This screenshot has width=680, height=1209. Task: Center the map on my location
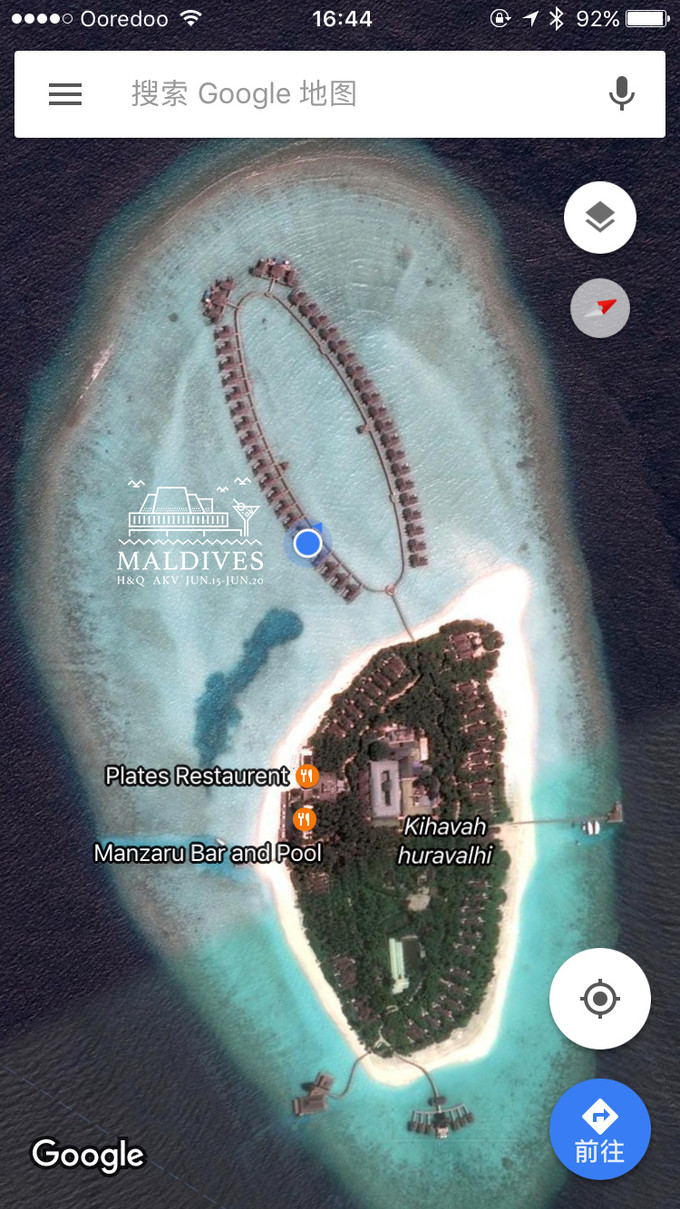(600, 998)
